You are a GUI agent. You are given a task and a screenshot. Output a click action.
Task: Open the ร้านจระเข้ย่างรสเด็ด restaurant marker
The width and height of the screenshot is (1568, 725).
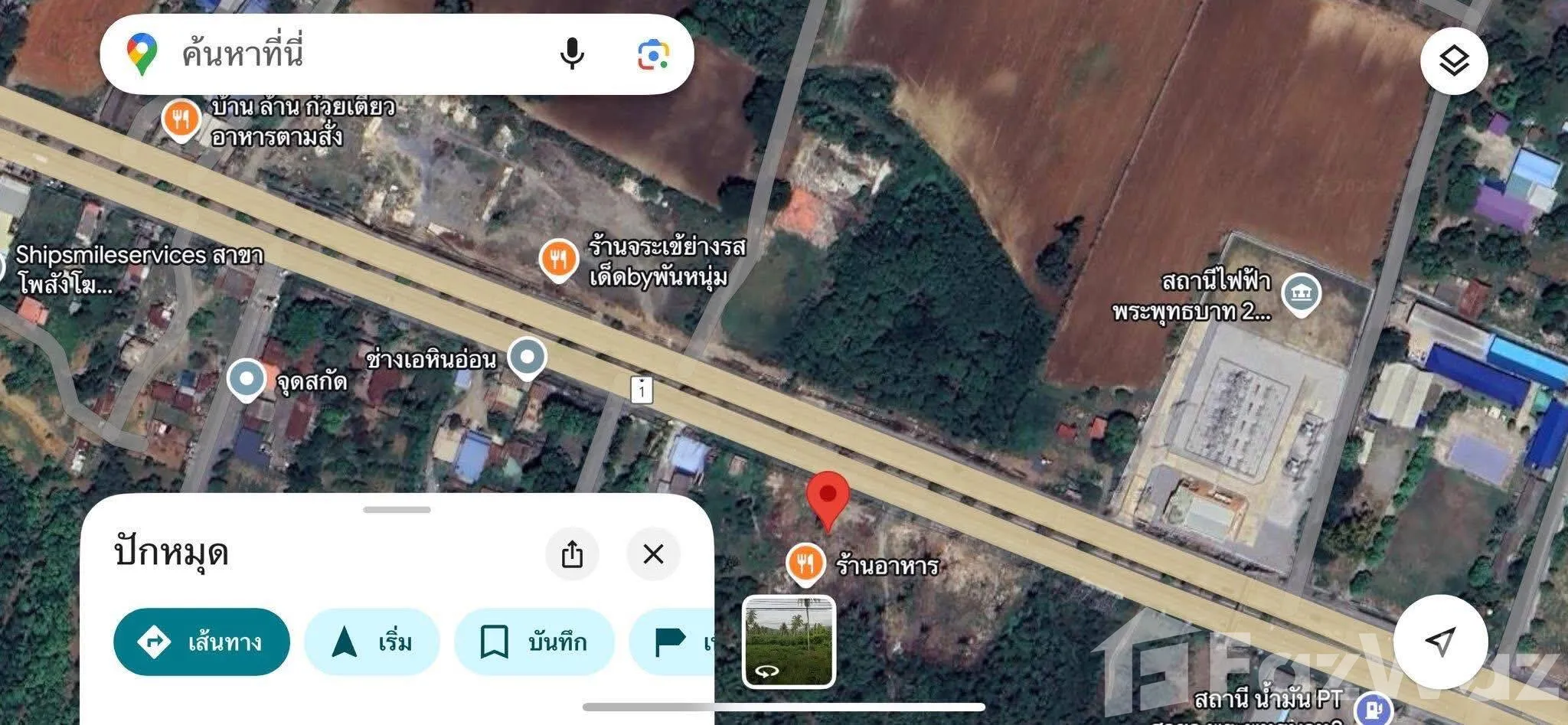coord(559,260)
